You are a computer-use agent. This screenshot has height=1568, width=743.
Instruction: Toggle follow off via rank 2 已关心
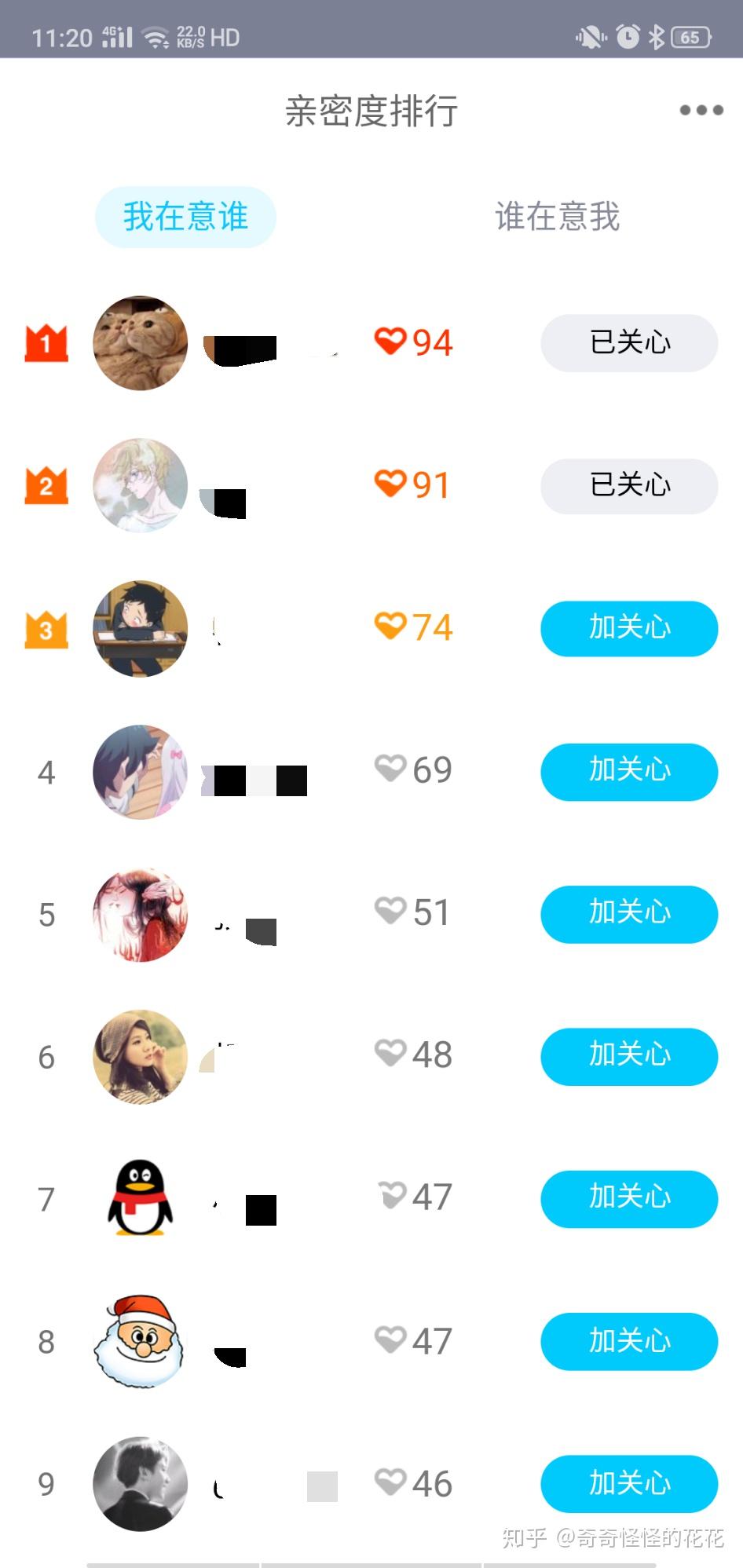(x=628, y=486)
